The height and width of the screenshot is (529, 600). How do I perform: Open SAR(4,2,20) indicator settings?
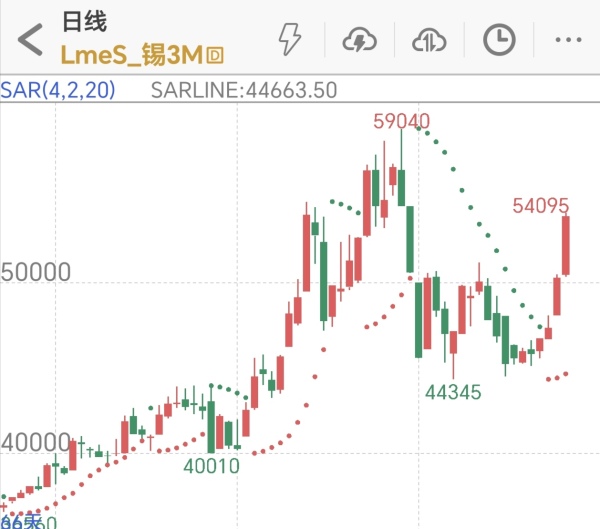click(x=58, y=90)
